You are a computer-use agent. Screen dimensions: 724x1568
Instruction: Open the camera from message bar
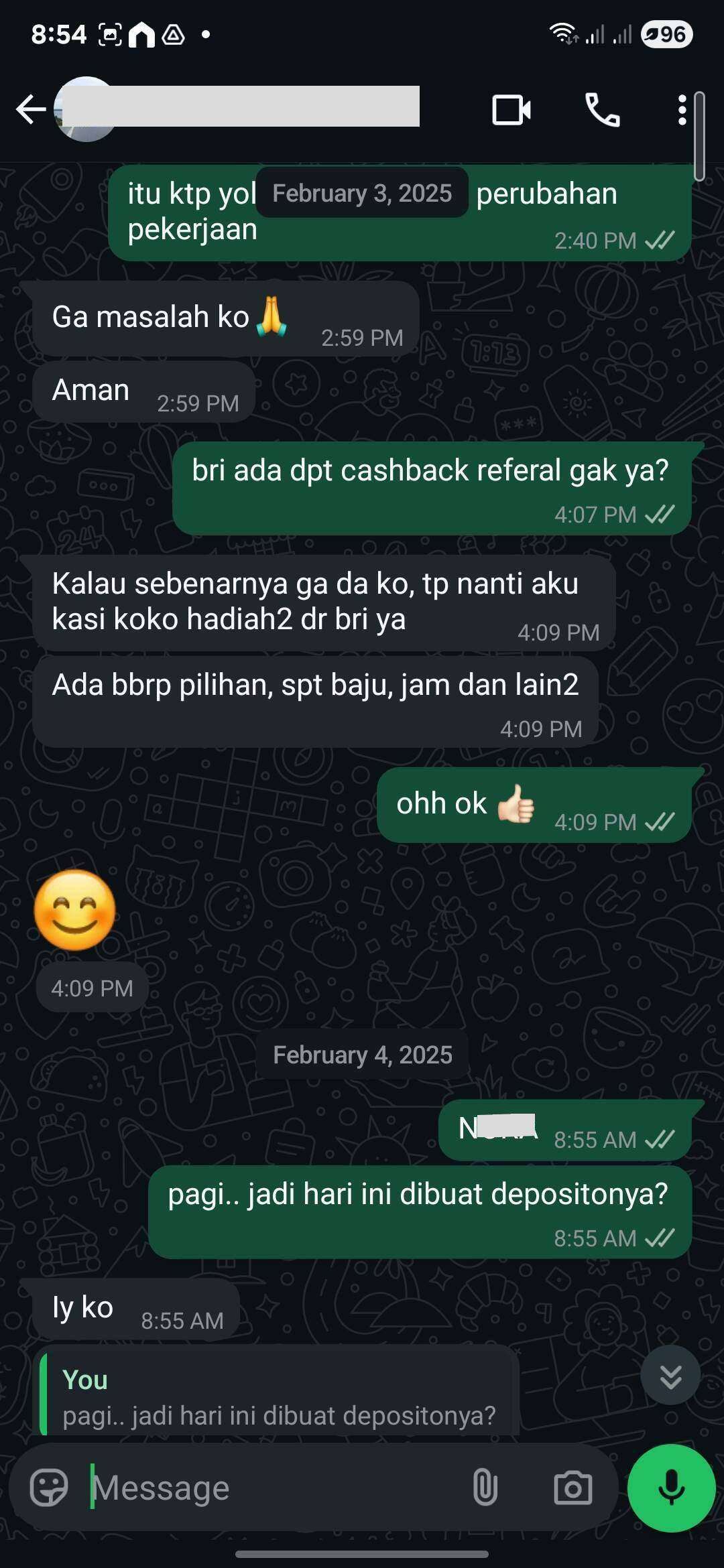(x=573, y=1488)
